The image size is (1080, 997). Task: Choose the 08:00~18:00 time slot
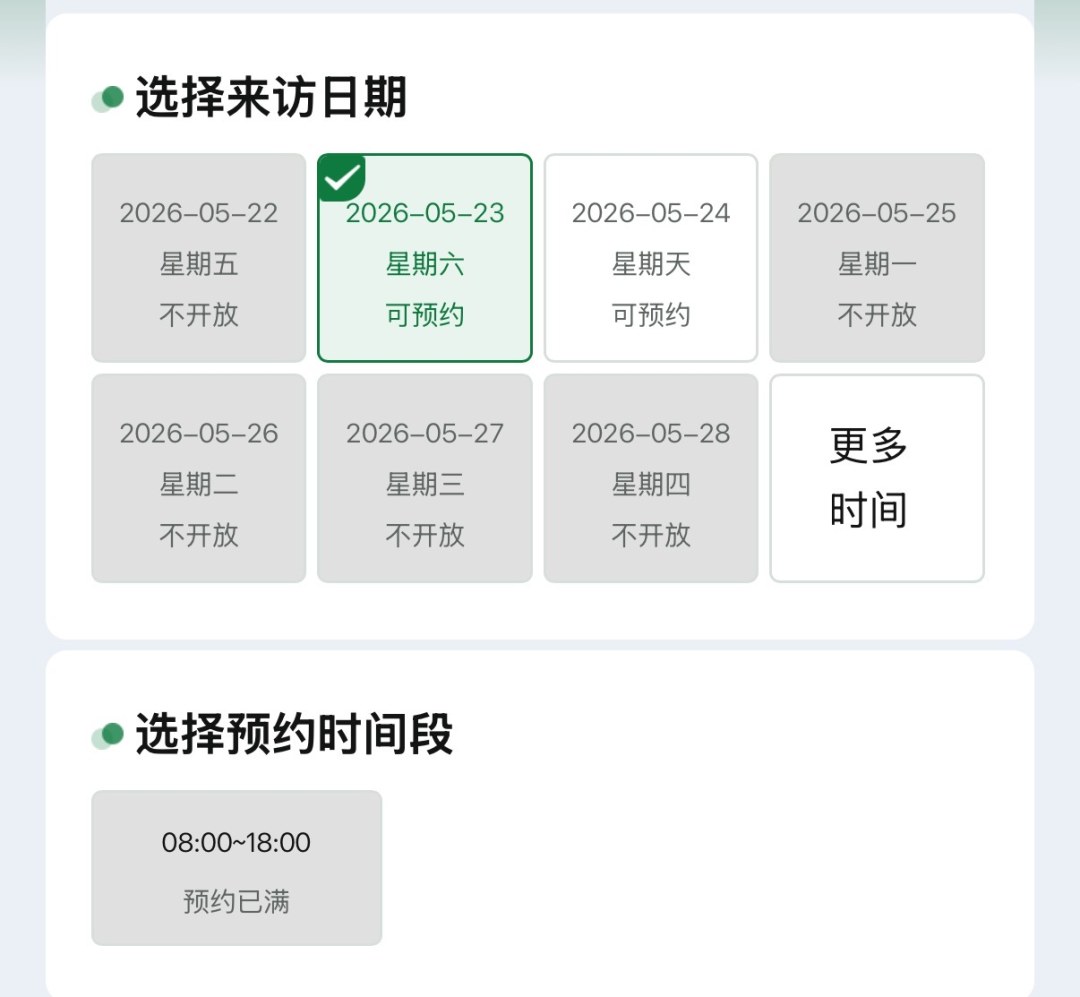pos(237,868)
